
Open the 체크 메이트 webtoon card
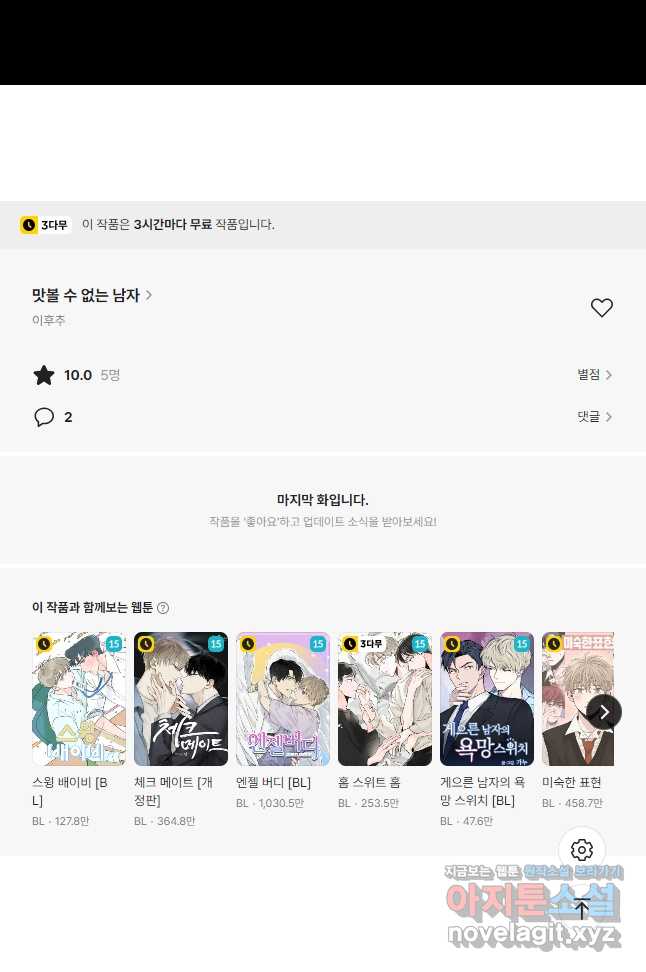tap(181, 699)
